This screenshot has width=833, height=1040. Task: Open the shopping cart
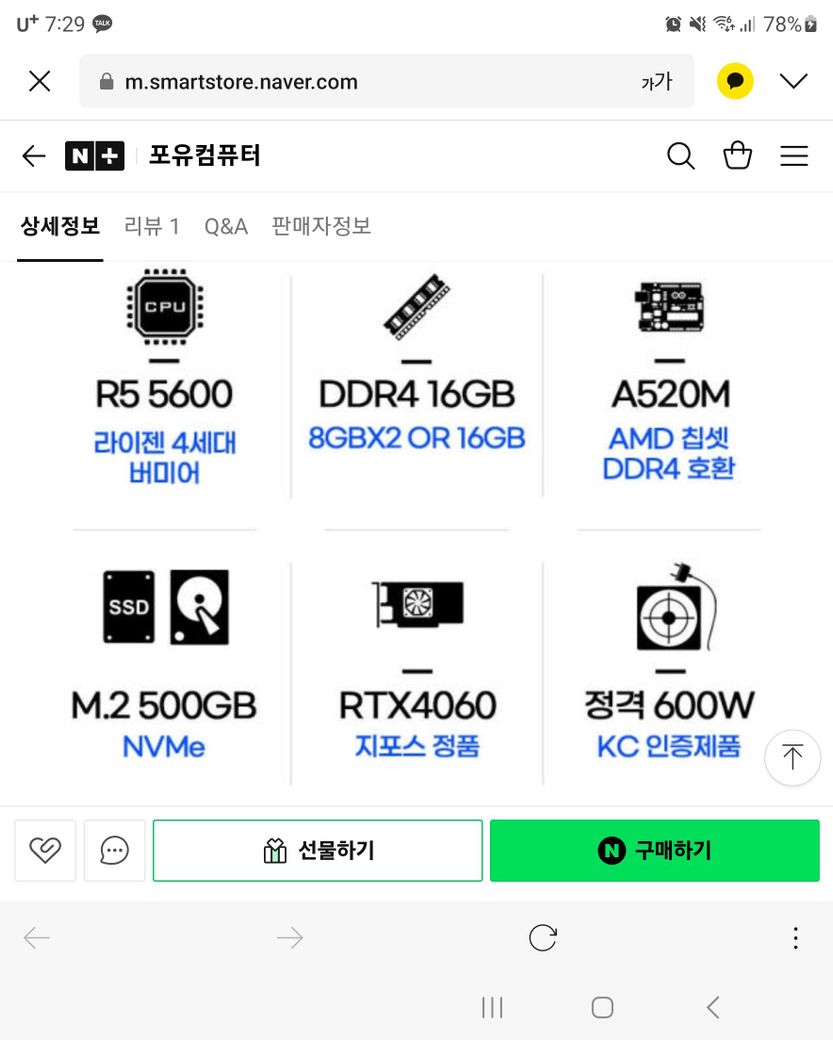click(x=737, y=156)
